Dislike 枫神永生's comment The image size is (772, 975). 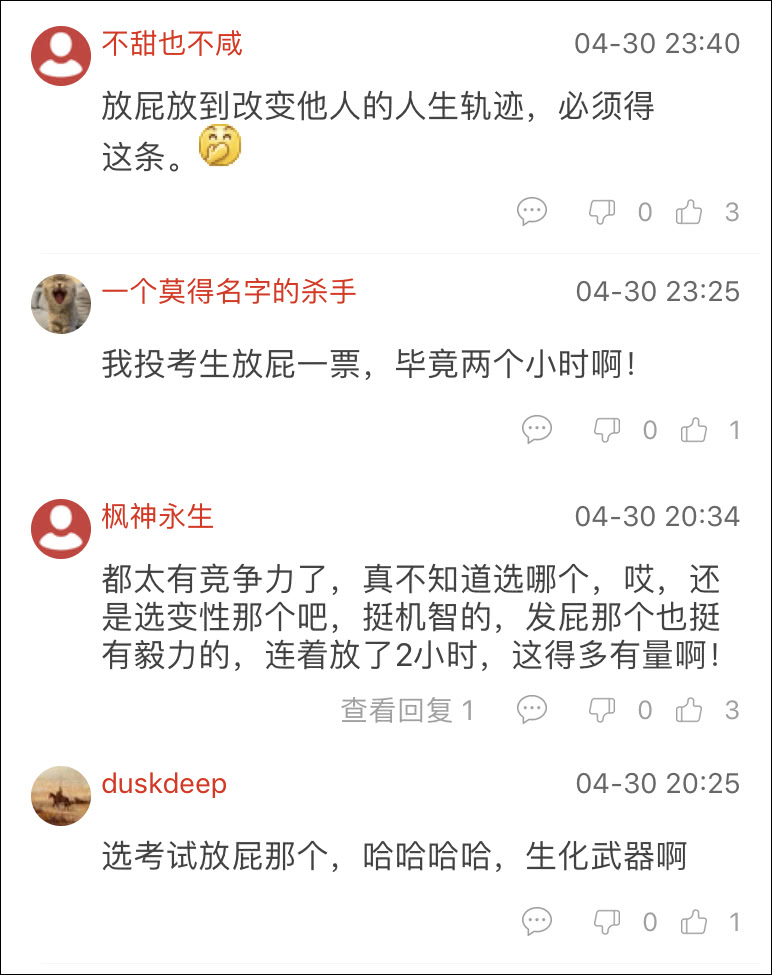pos(601,710)
